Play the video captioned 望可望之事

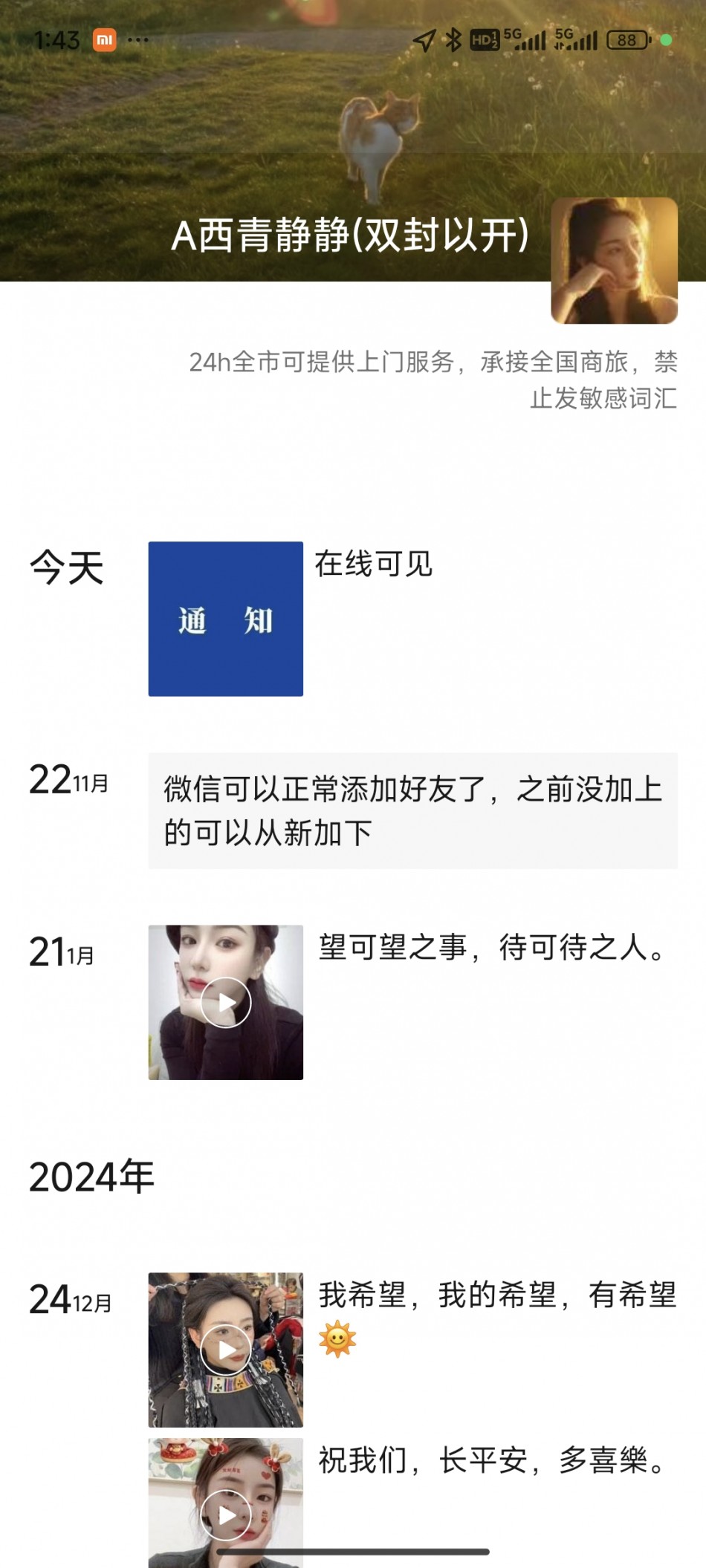click(226, 1002)
